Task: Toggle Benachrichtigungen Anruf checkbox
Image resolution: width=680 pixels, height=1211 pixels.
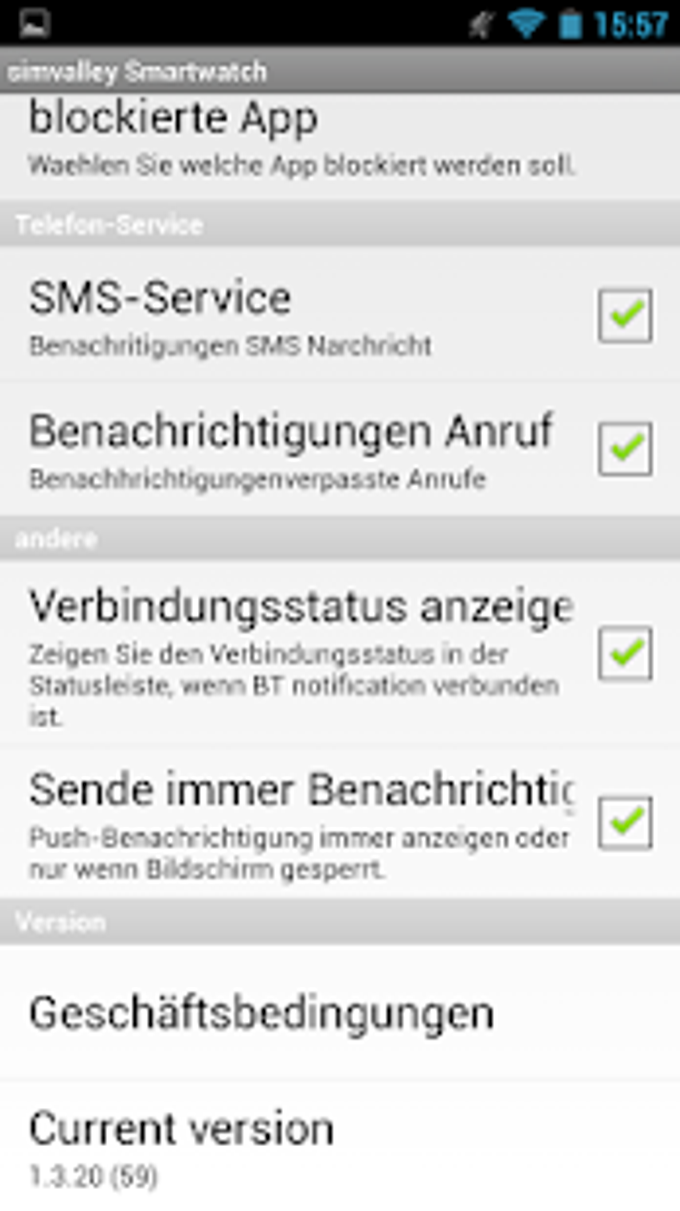Action: click(625, 449)
